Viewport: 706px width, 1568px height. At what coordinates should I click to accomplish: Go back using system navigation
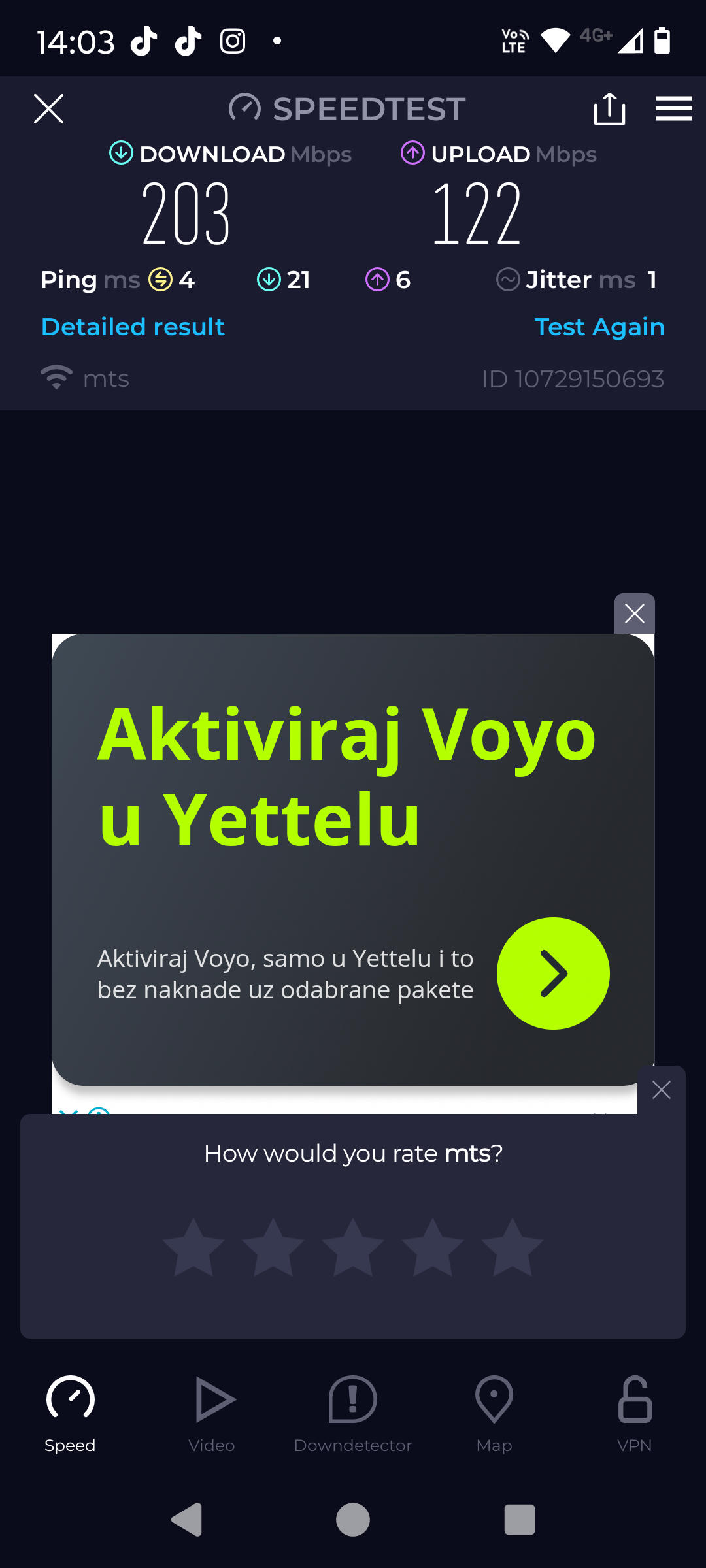186,1520
